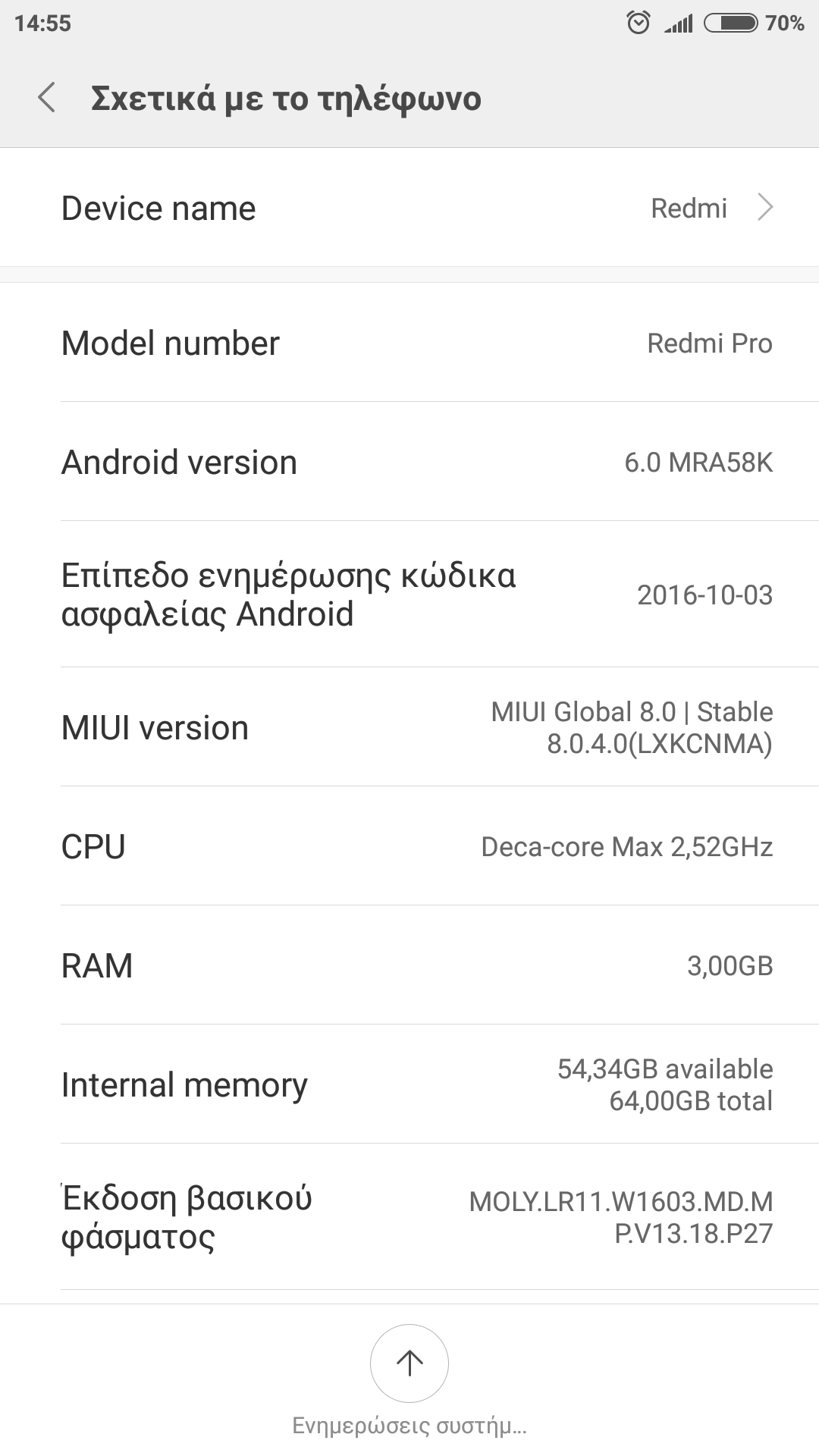Tap the MIUI version row
Screen dimensions: 819x1456
coord(409,727)
